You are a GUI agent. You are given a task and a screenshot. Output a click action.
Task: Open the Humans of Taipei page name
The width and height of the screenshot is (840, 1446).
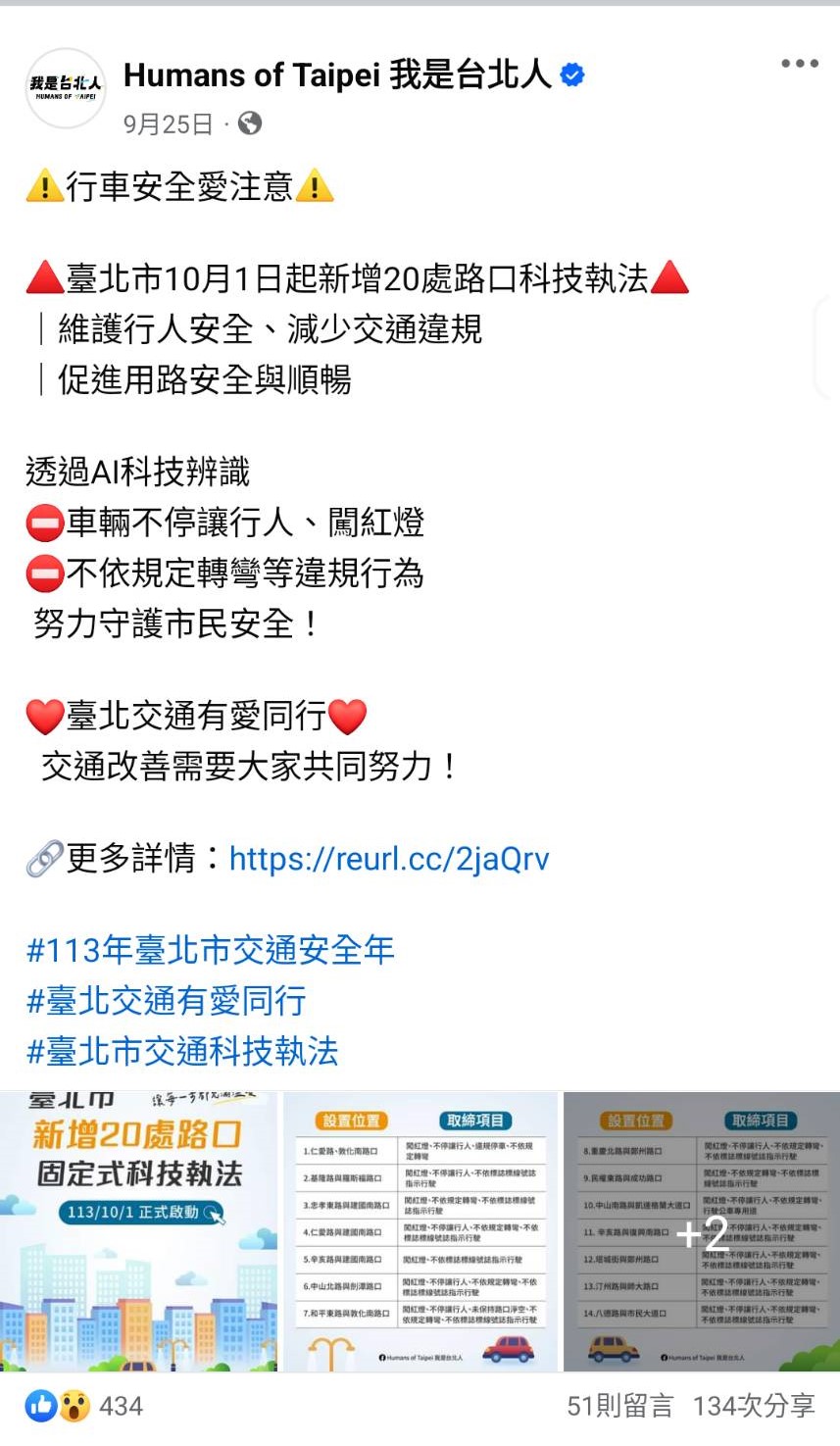pyautogui.click(x=337, y=75)
